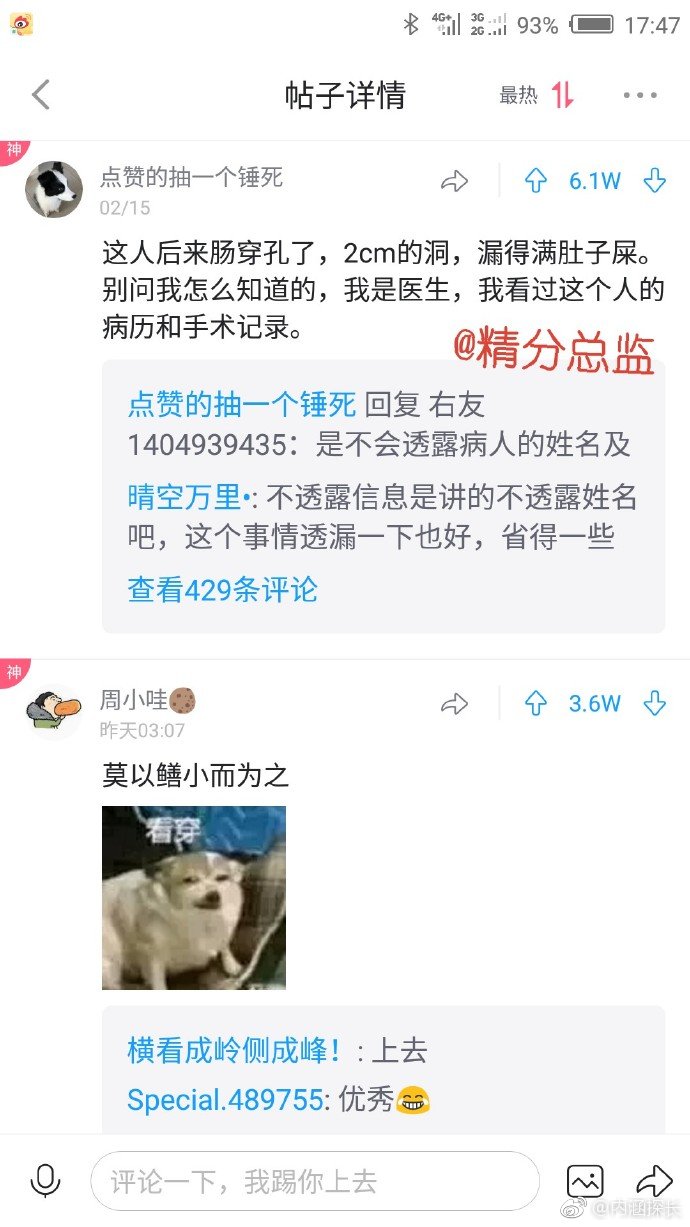Focus the 评论一下 comment input field
Image resolution: width=690 pixels, height=1227 pixels.
click(315, 1181)
